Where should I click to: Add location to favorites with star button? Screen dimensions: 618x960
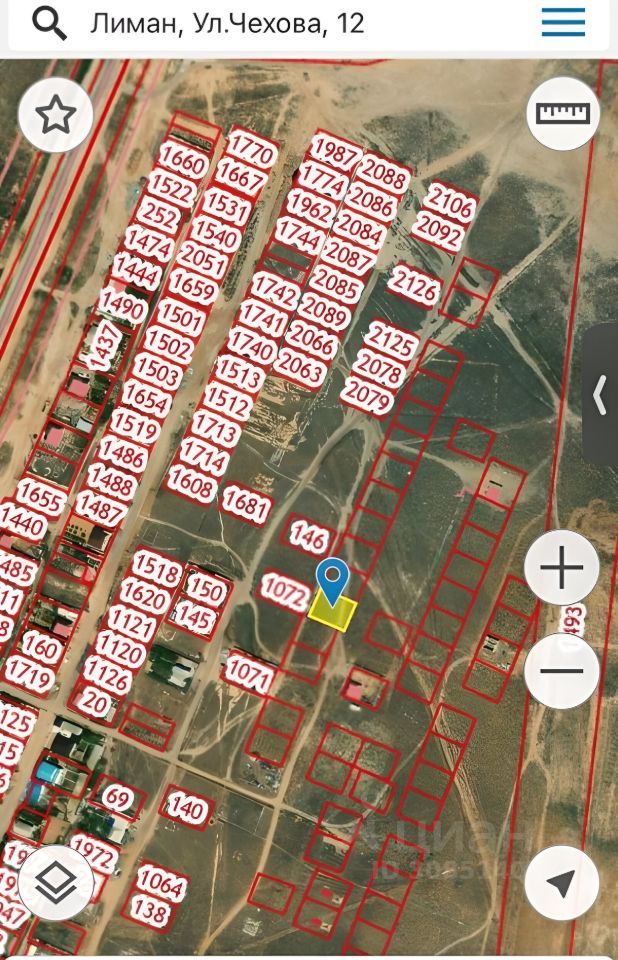(x=56, y=115)
